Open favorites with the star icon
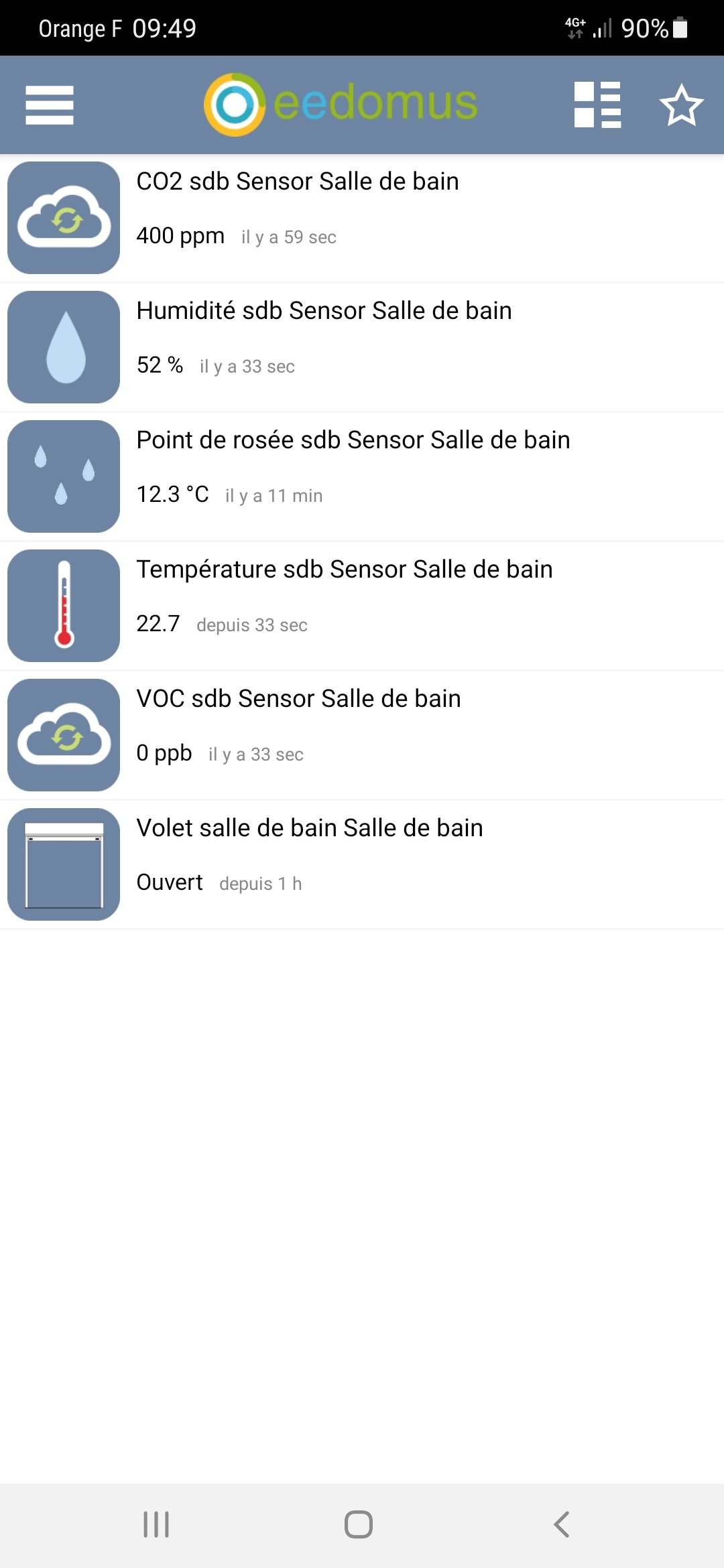This screenshot has height=1568, width=724. tap(681, 105)
